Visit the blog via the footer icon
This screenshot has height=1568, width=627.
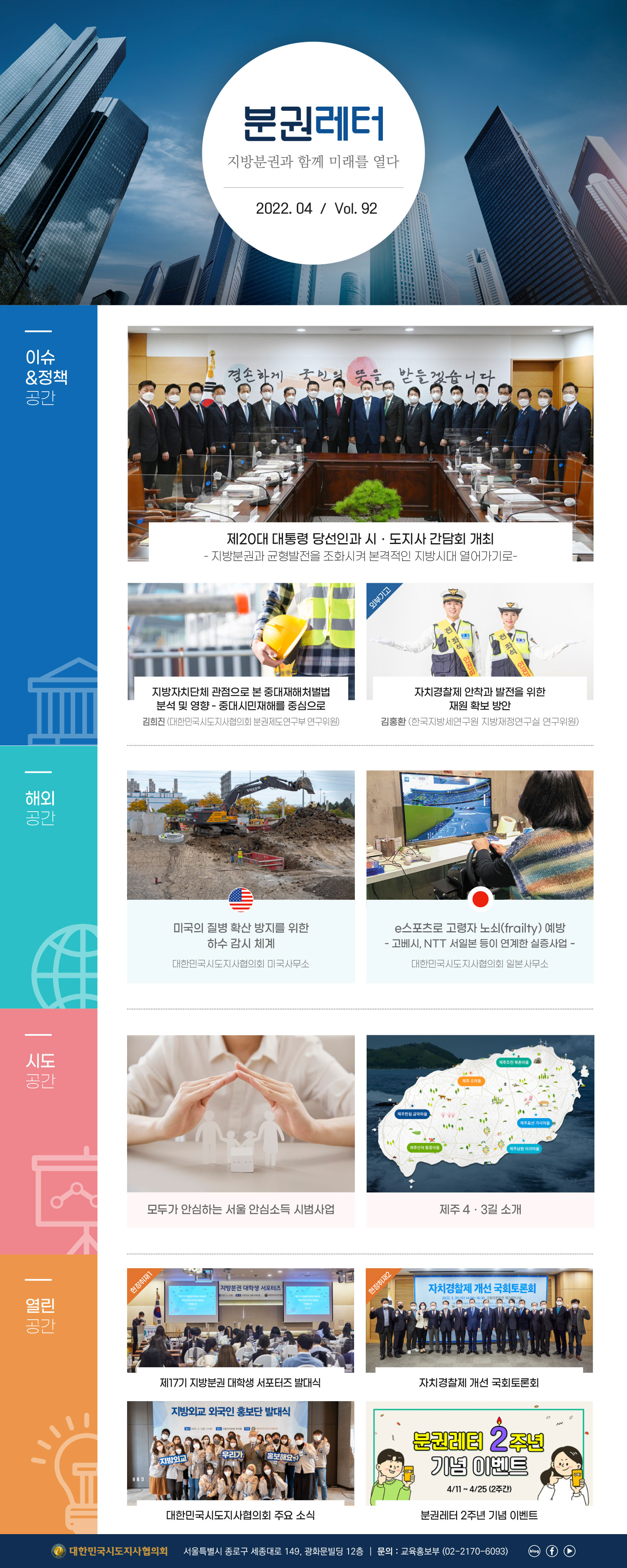[534, 1551]
